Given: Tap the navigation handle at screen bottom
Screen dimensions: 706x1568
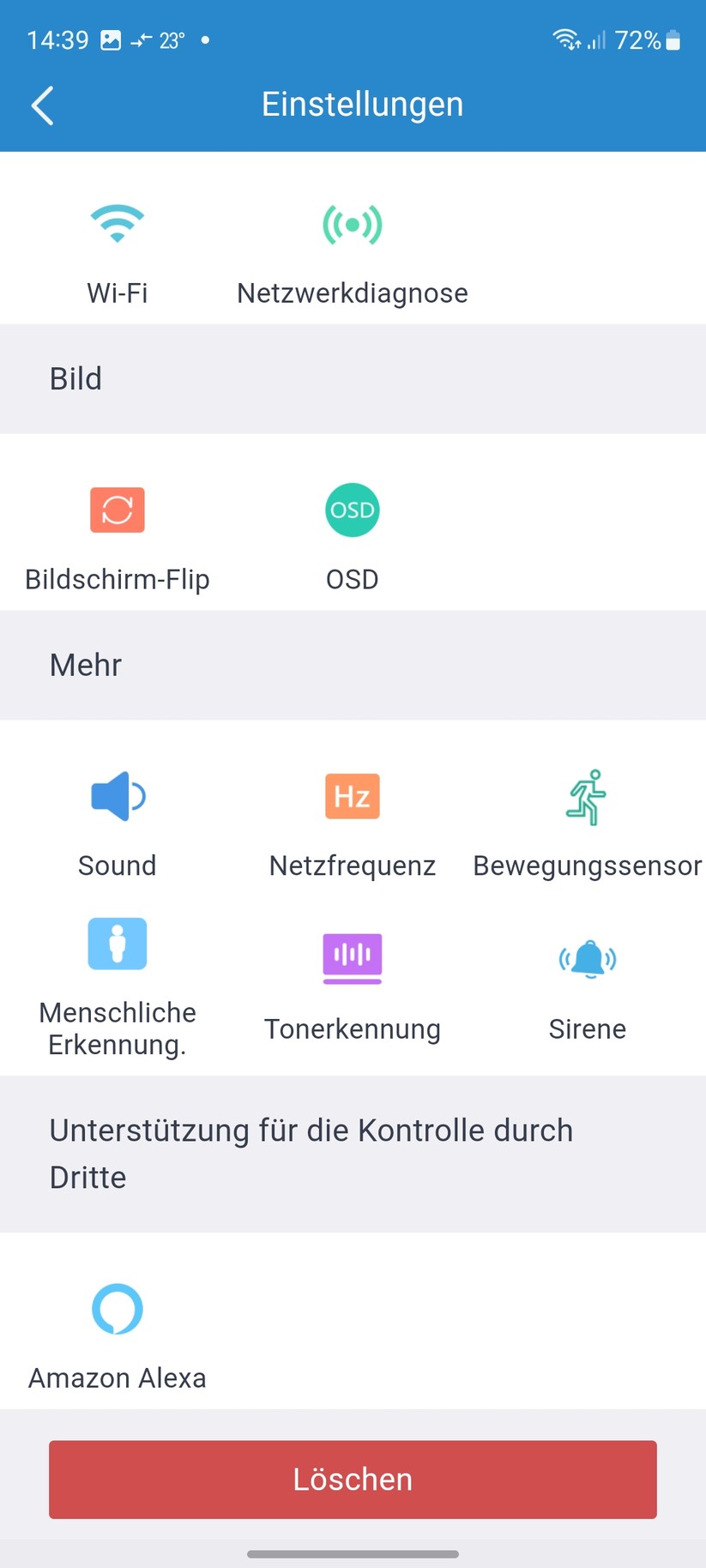Looking at the screenshot, I should click(353, 1547).
